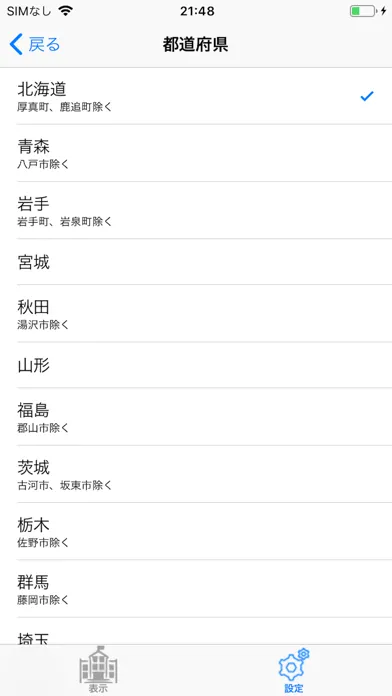392x696 pixels.
Task: Select 北海道 prefecture row
Action: point(196,96)
